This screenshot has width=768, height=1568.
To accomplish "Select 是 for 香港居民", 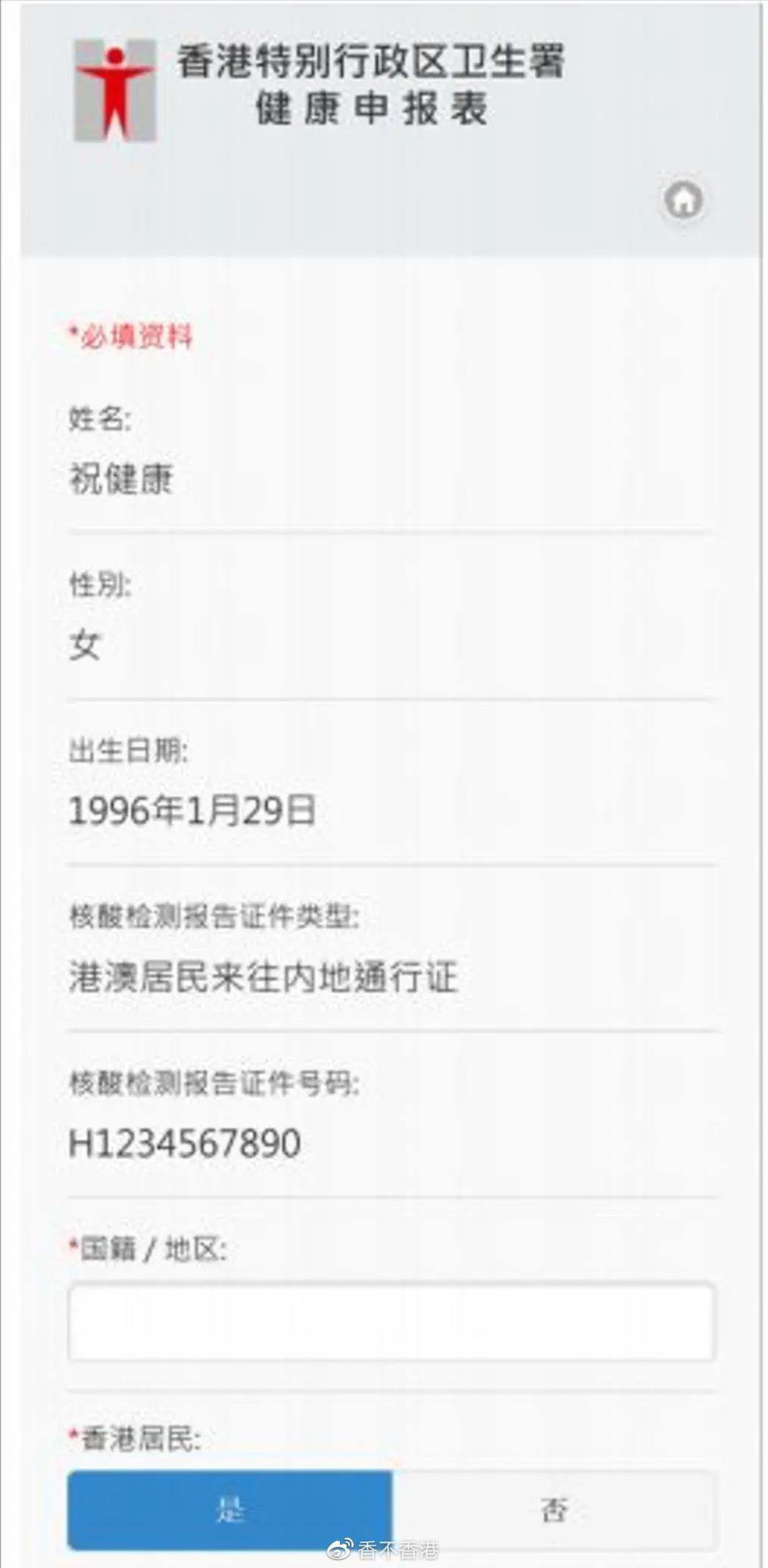I will point(230,1510).
